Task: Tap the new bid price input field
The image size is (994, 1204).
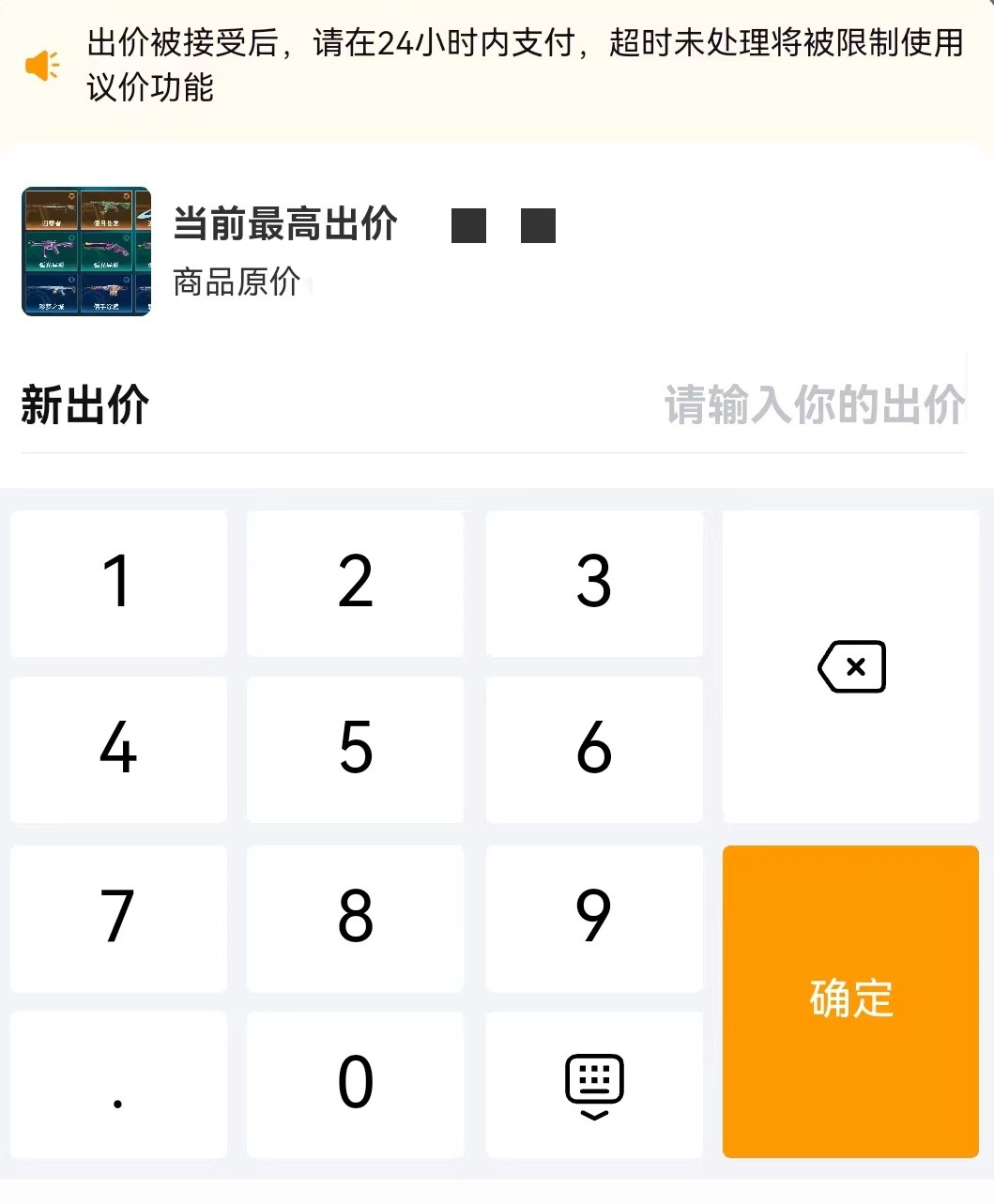Action: click(x=813, y=405)
